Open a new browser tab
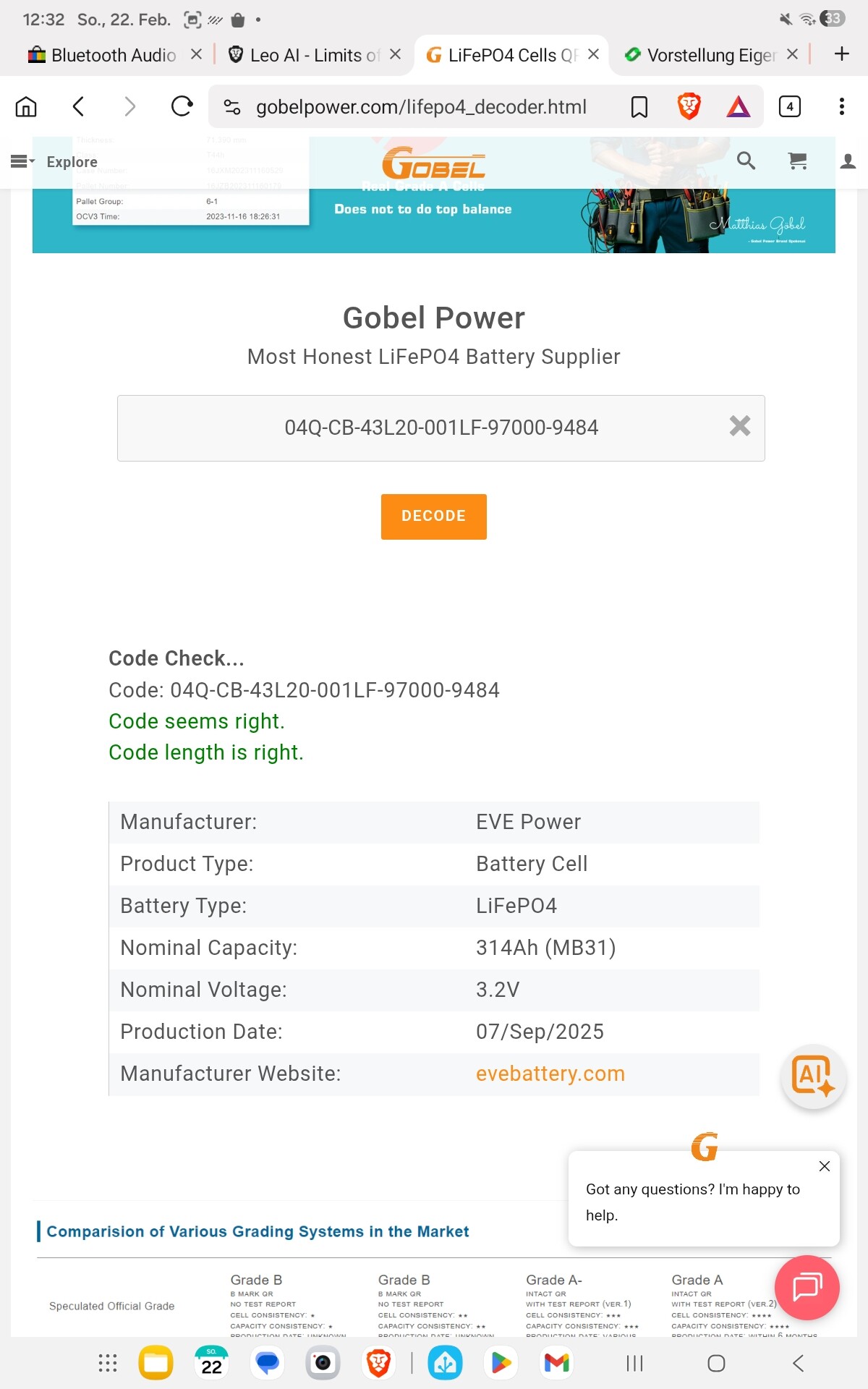The width and height of the screenshot is (868, 1389). point(841,54)
